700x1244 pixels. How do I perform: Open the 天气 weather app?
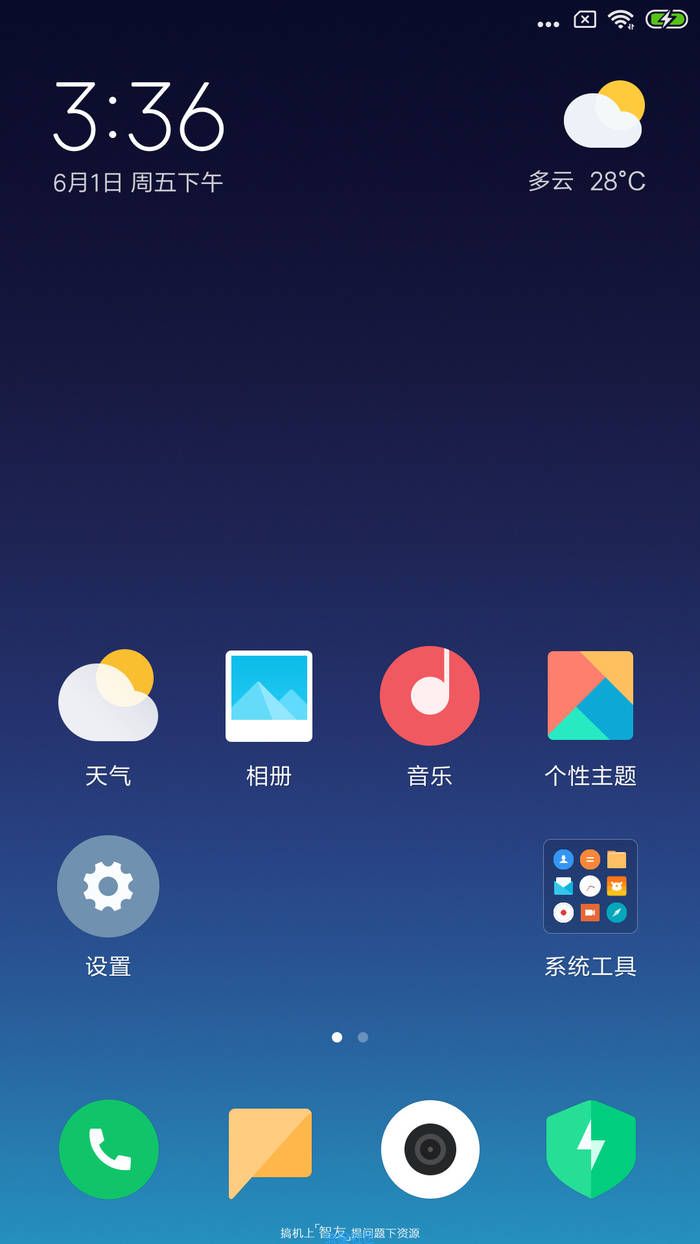pyautogui.click(x=108, y=696)
